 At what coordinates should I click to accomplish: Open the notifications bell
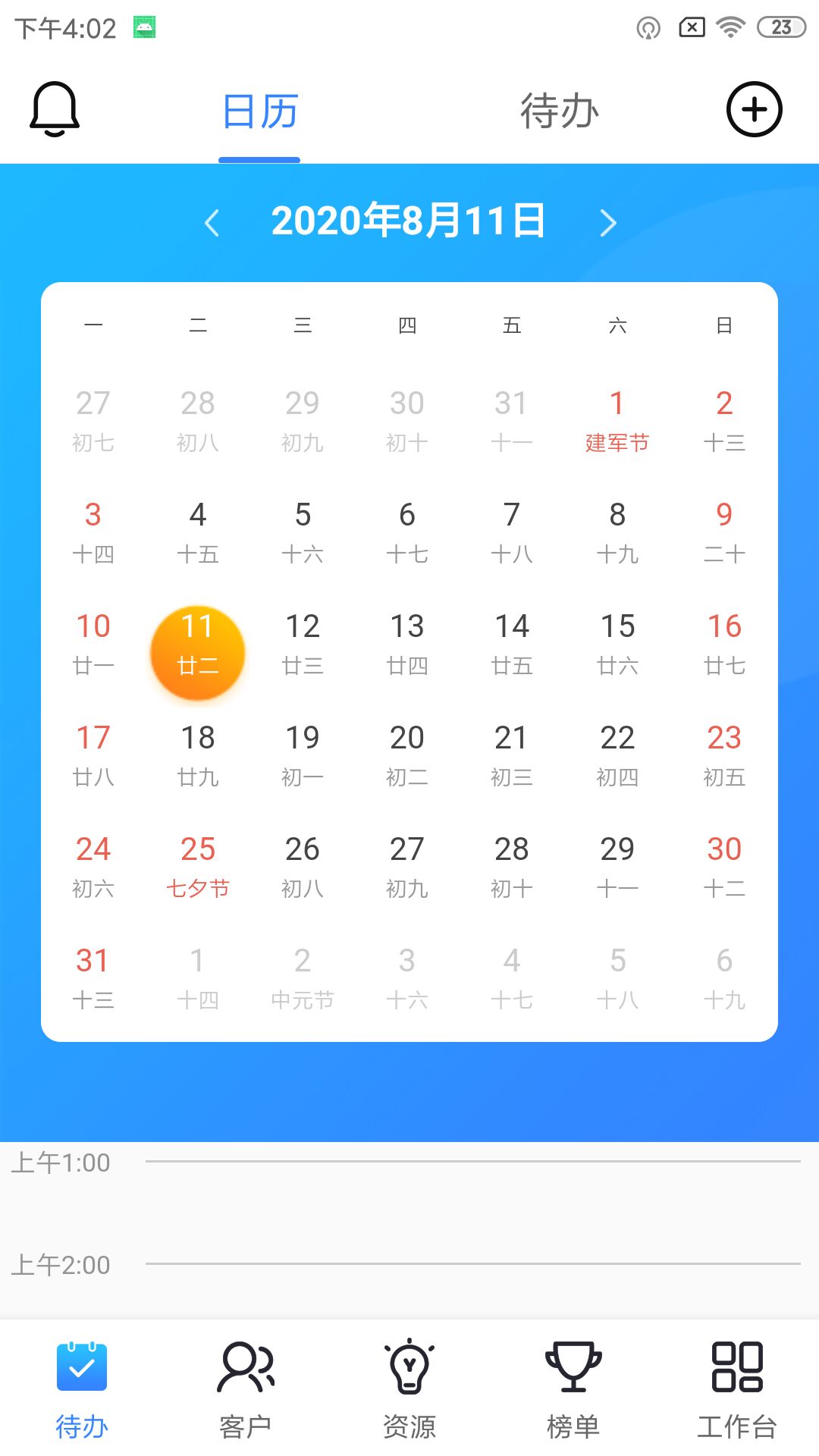click(55, 109)
